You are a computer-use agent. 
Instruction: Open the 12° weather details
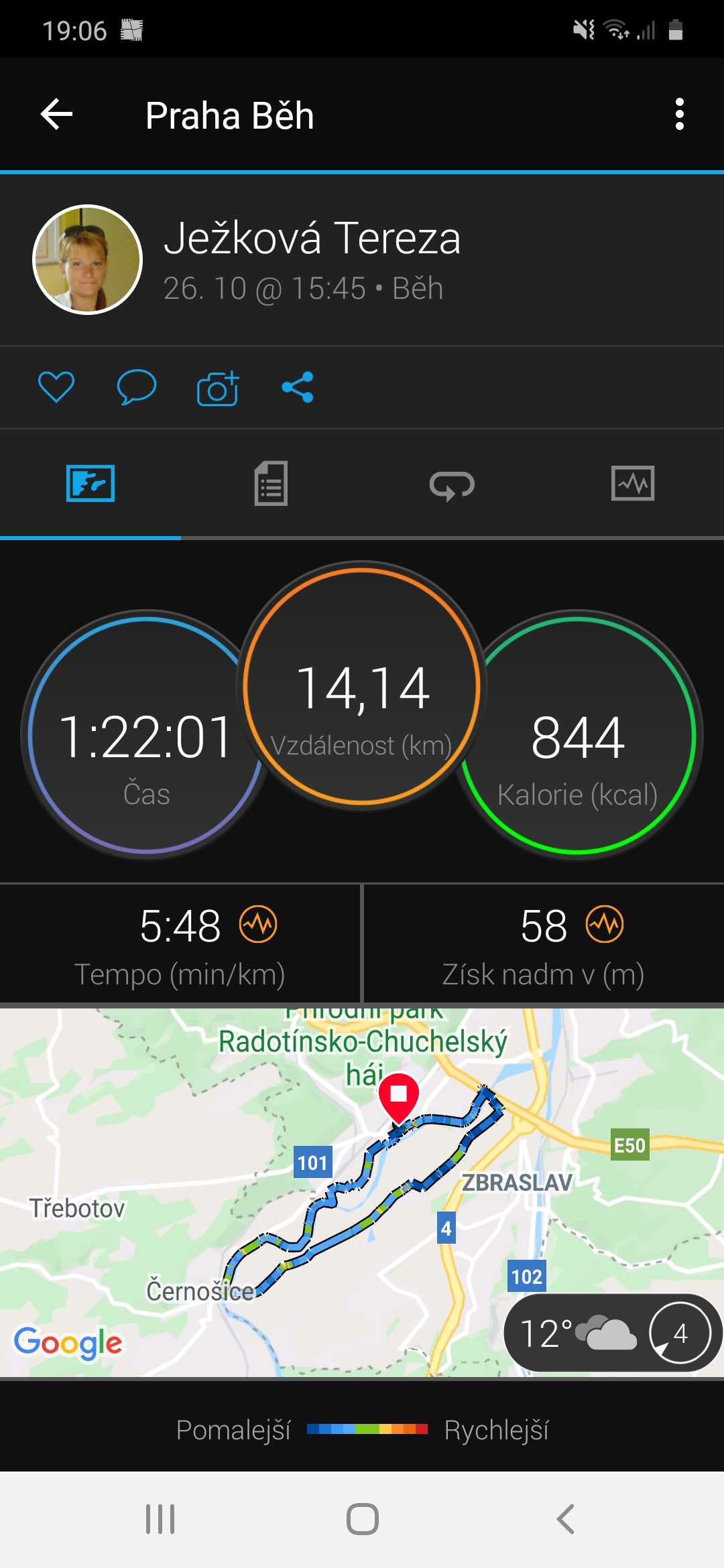pyautogui.click(x=613, y=1333)
